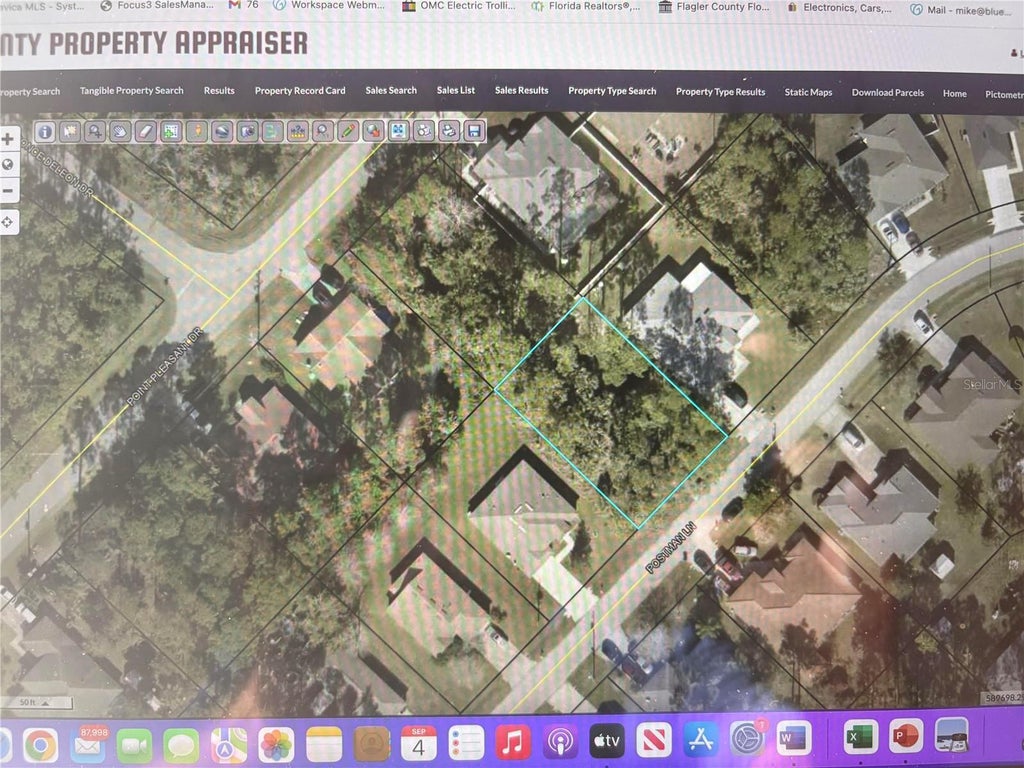Switch to Property Type Results

[720, 92]
